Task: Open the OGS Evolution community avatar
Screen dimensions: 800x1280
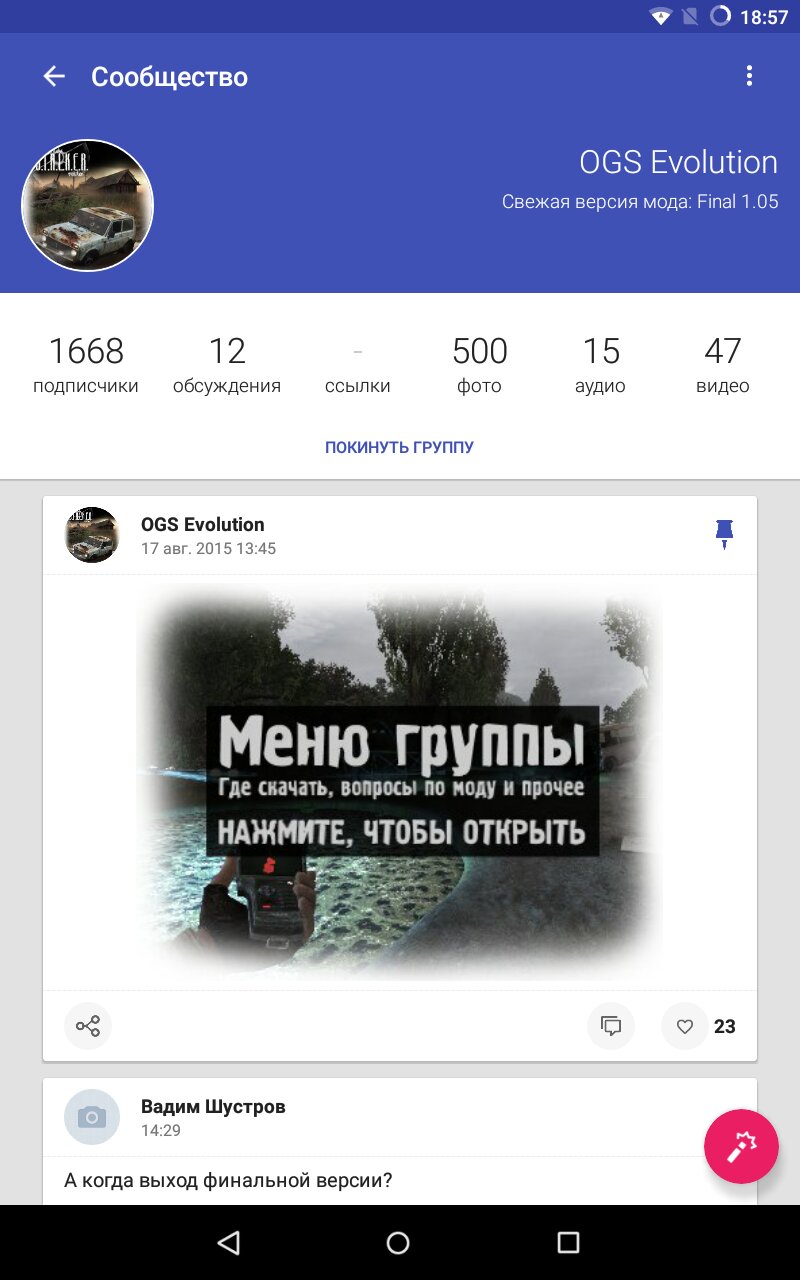Action: click(88, 205)
